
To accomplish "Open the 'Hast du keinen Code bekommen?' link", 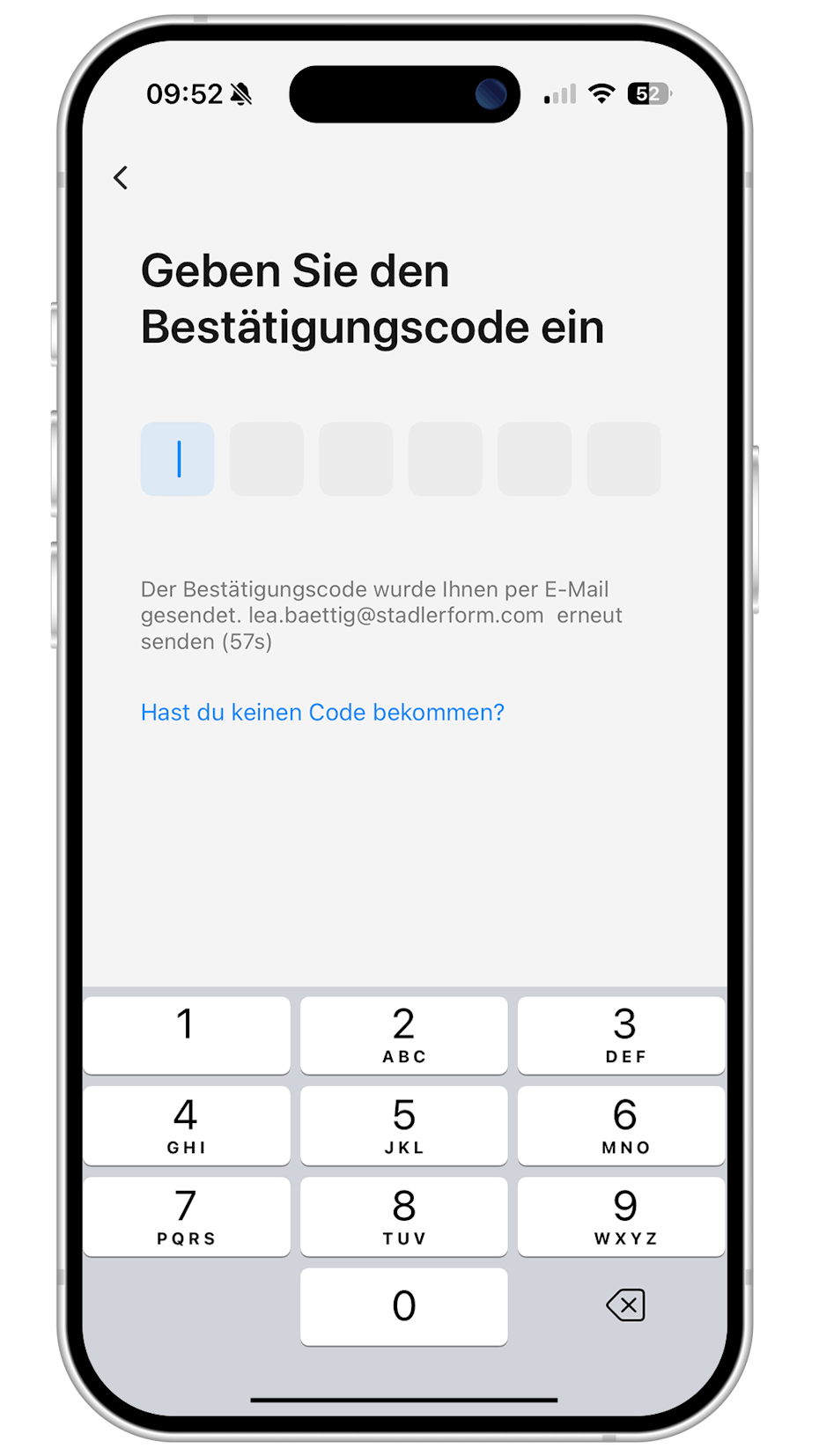I will (322, 712).
